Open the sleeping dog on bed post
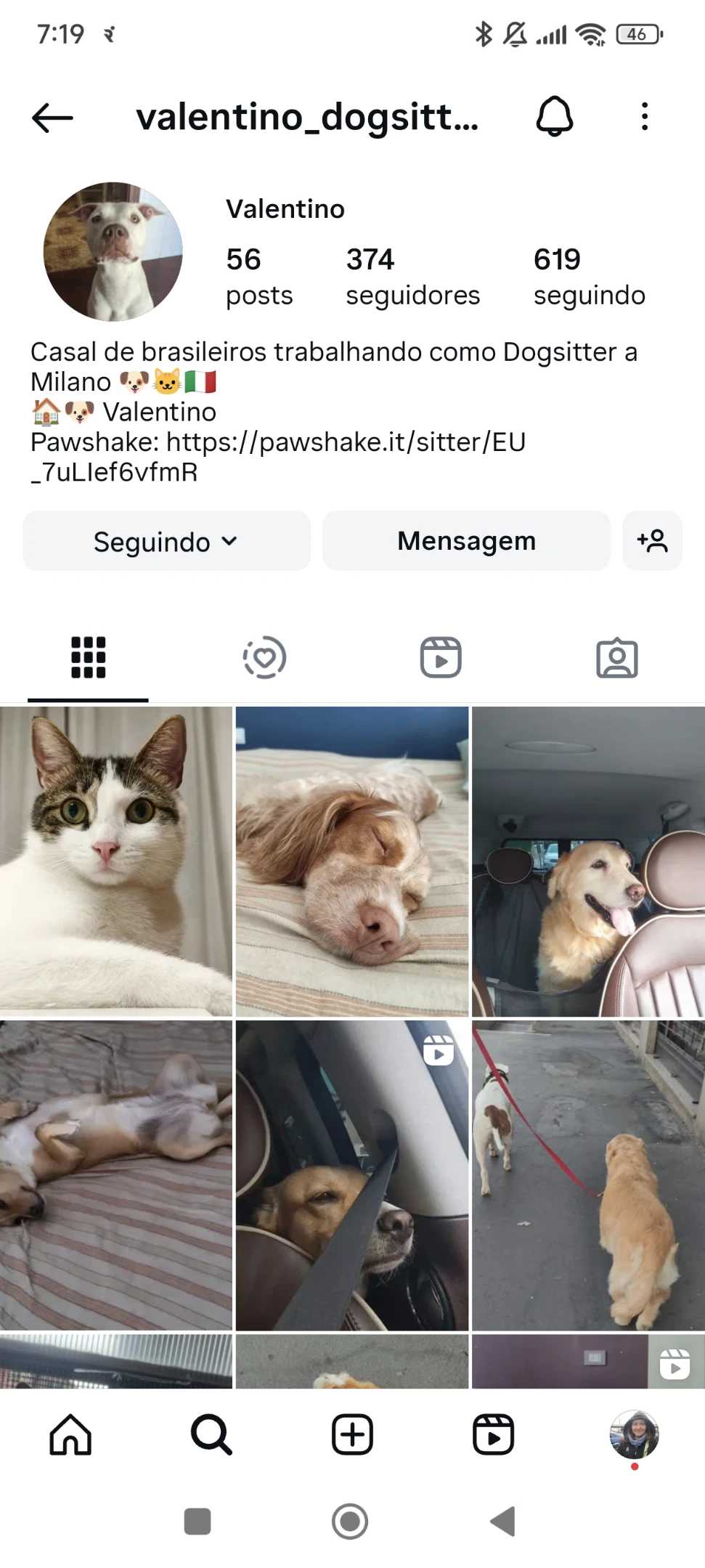Screen dimensions: 705x1568 (x=352, y=861)
